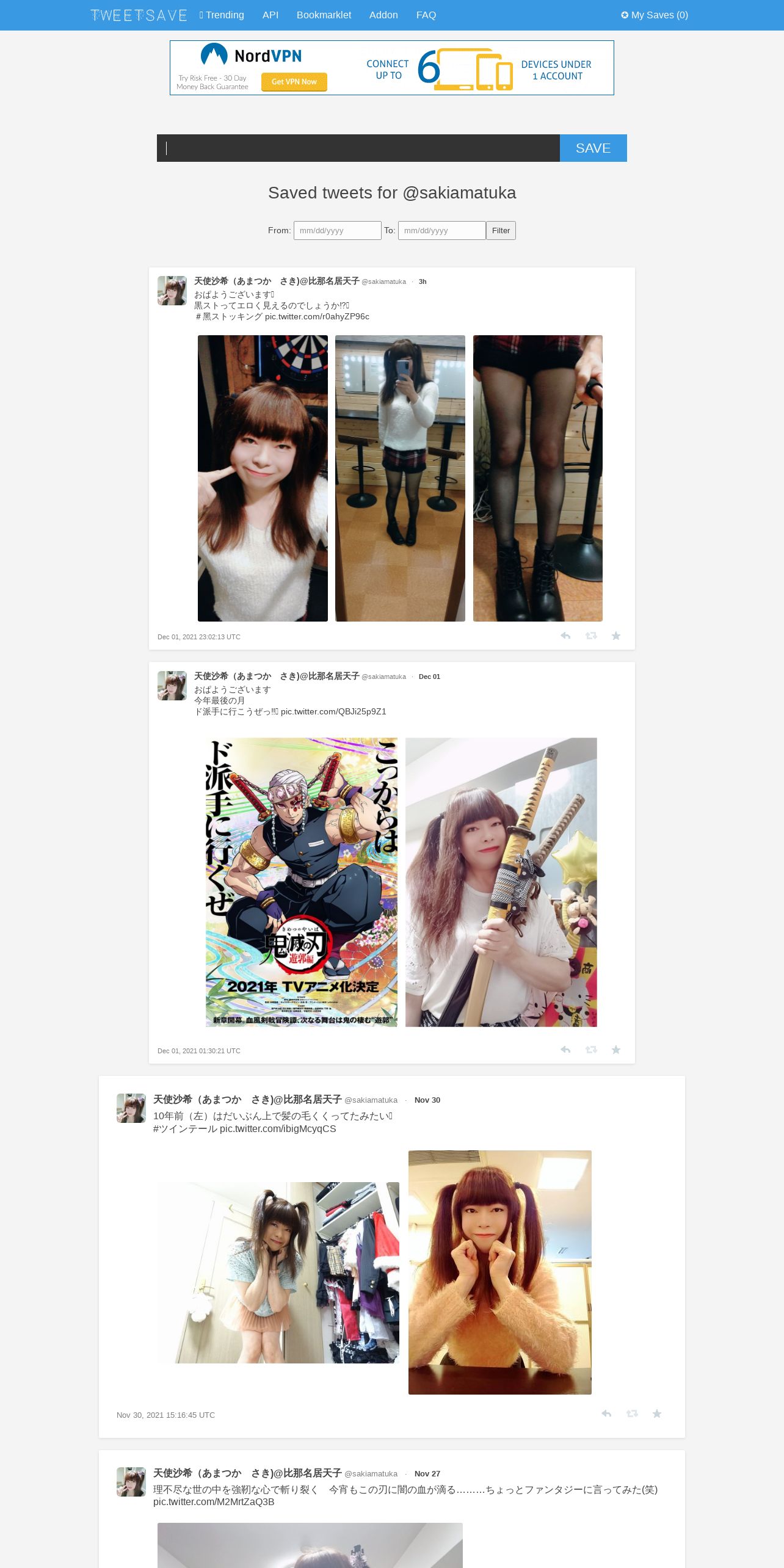Screen dimensions: 784x1568
Task: Go to the Bookmarklet page
Action: pos(324,15)
